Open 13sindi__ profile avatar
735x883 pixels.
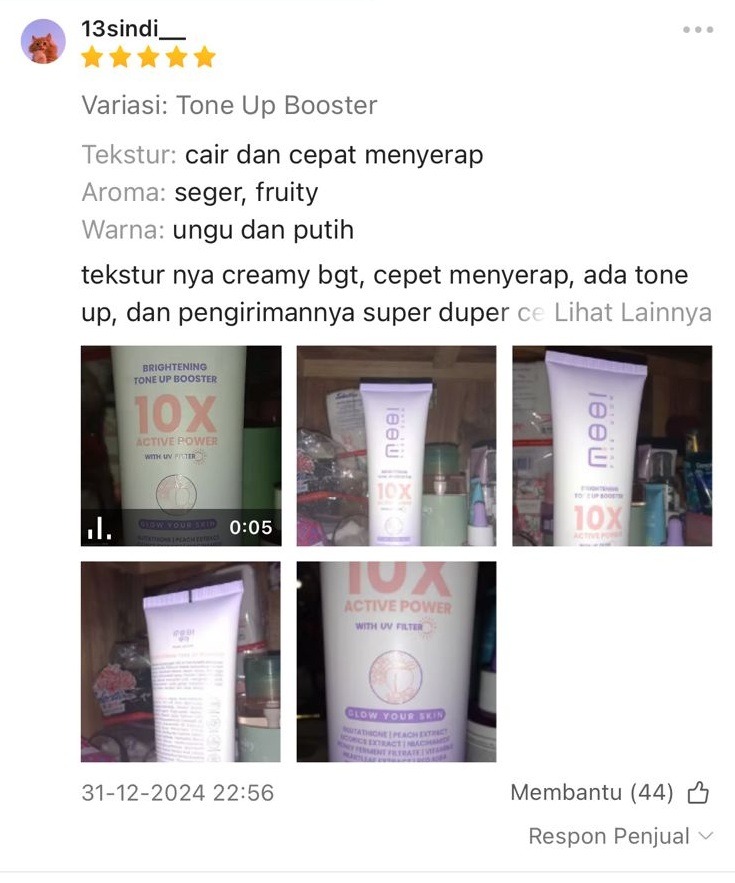coord(43,42)
